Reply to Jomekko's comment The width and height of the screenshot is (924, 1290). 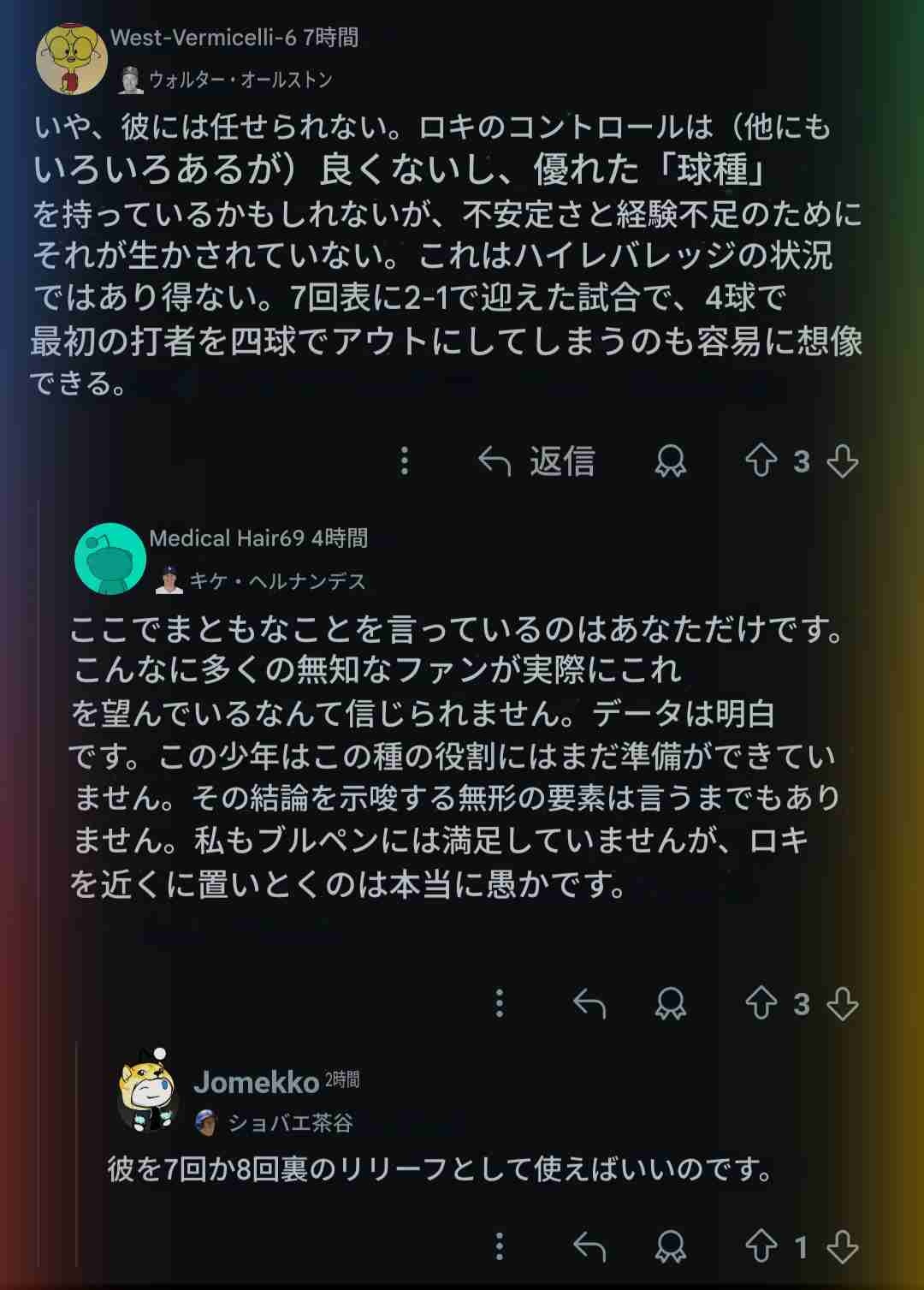(x=589, y=1247)
